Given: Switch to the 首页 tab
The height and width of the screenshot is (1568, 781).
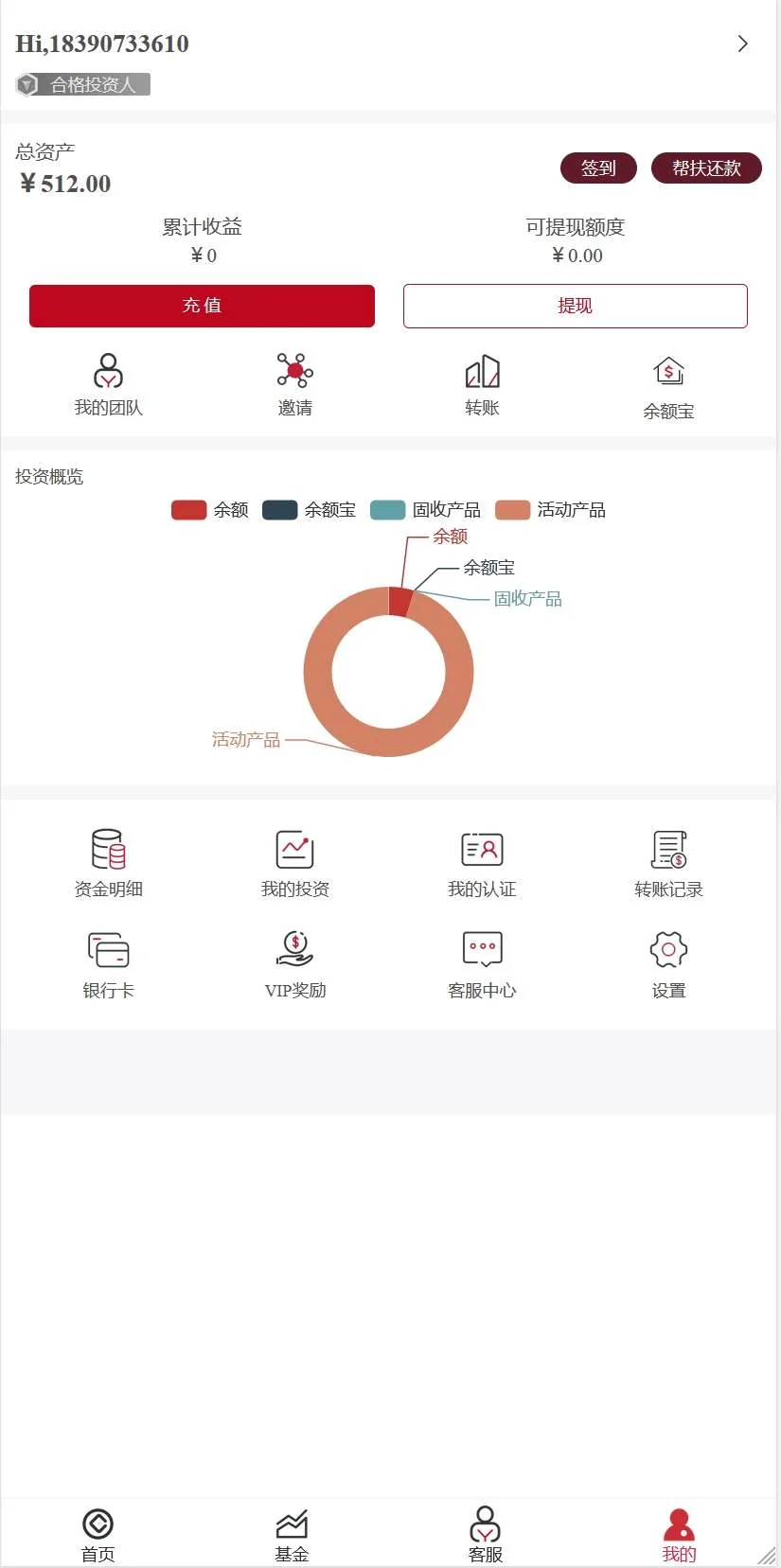Looking at the screenshot, I should [x=98, y=1533].
